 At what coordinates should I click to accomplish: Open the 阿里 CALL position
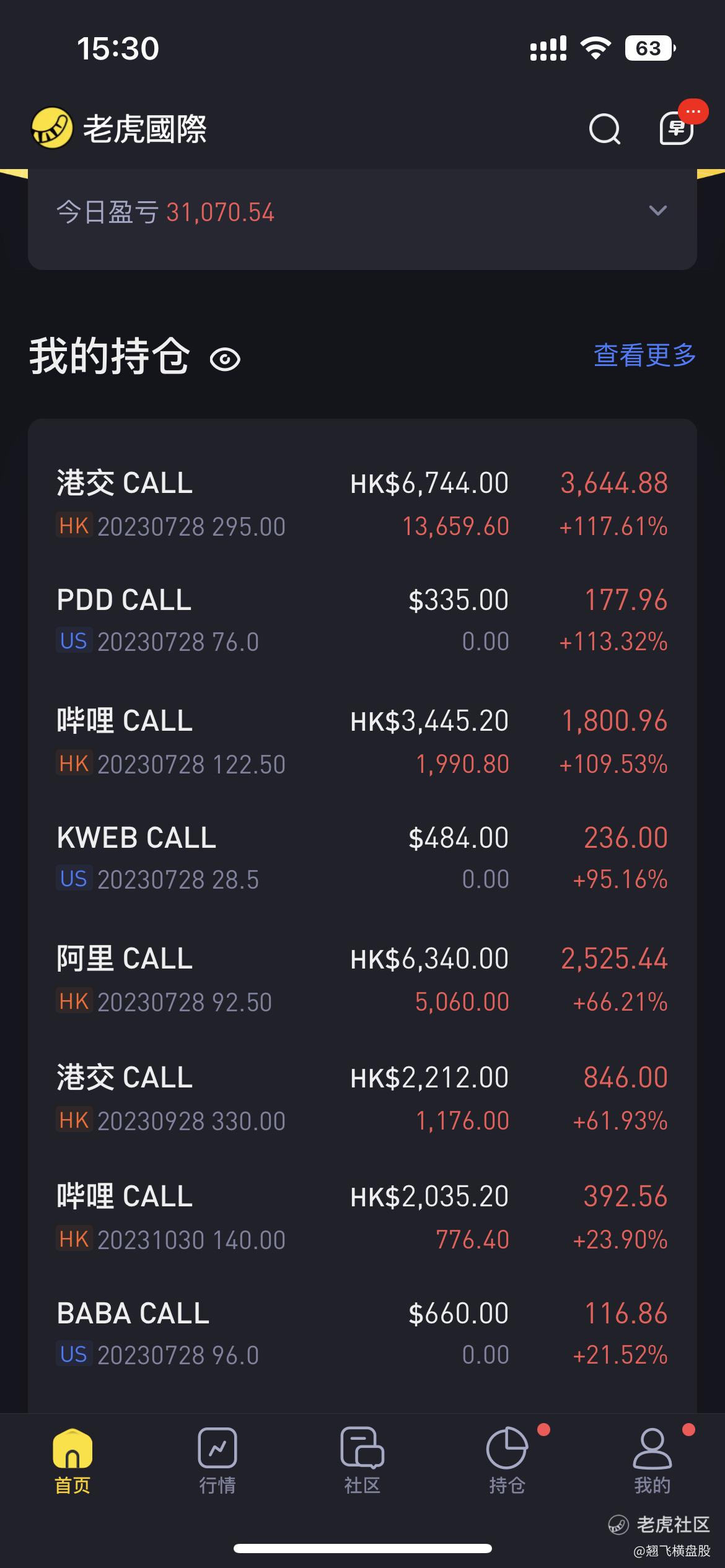362,979
